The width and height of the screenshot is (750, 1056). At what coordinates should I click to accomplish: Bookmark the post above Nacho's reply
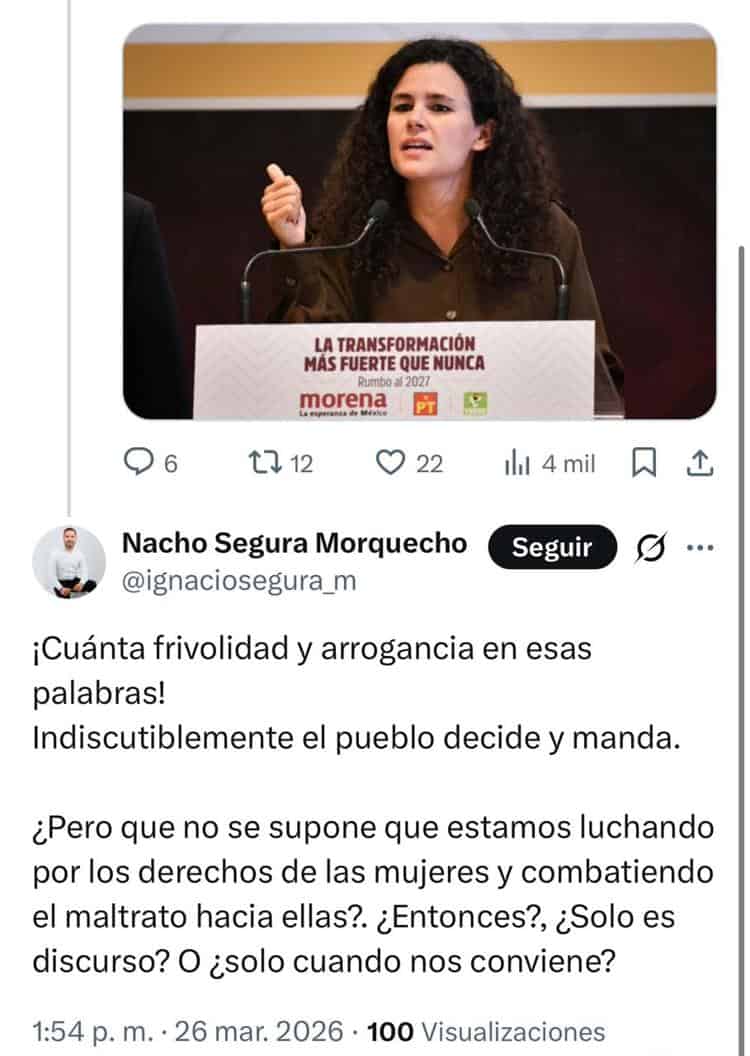(x=645, y=462)
